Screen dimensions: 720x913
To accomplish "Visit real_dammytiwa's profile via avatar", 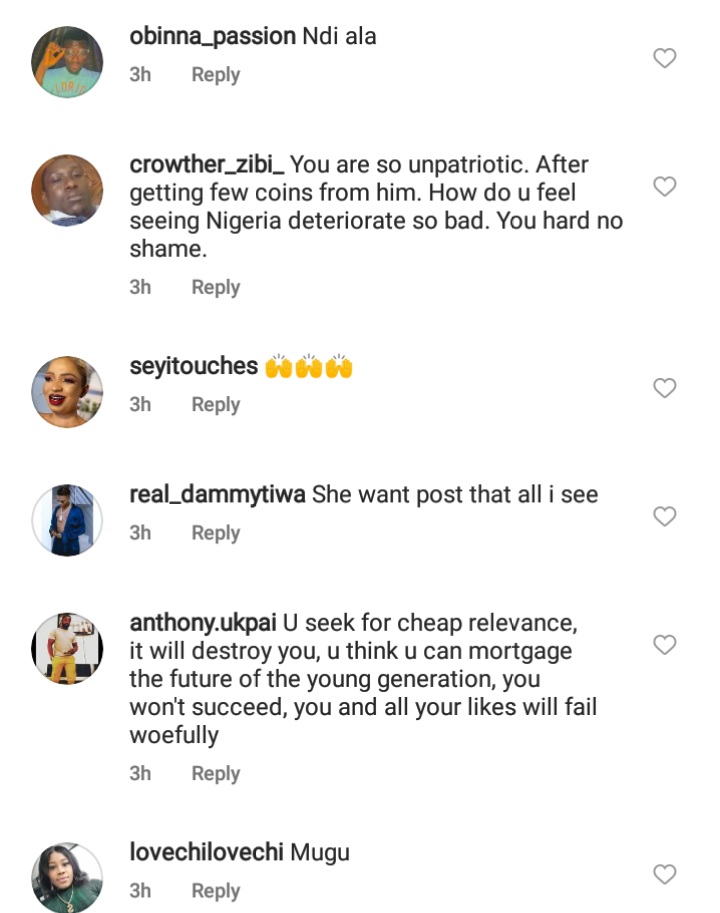I will tap(67, 520).
